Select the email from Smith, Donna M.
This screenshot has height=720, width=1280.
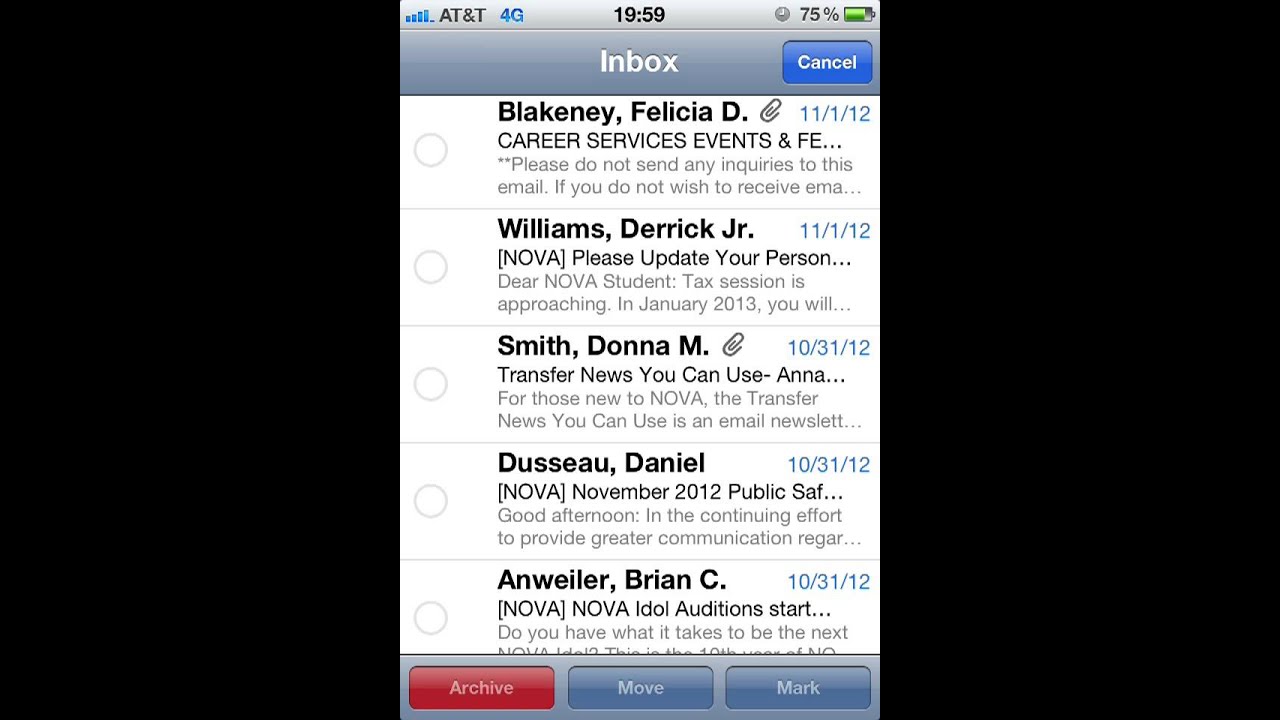[x=431, y=384]
